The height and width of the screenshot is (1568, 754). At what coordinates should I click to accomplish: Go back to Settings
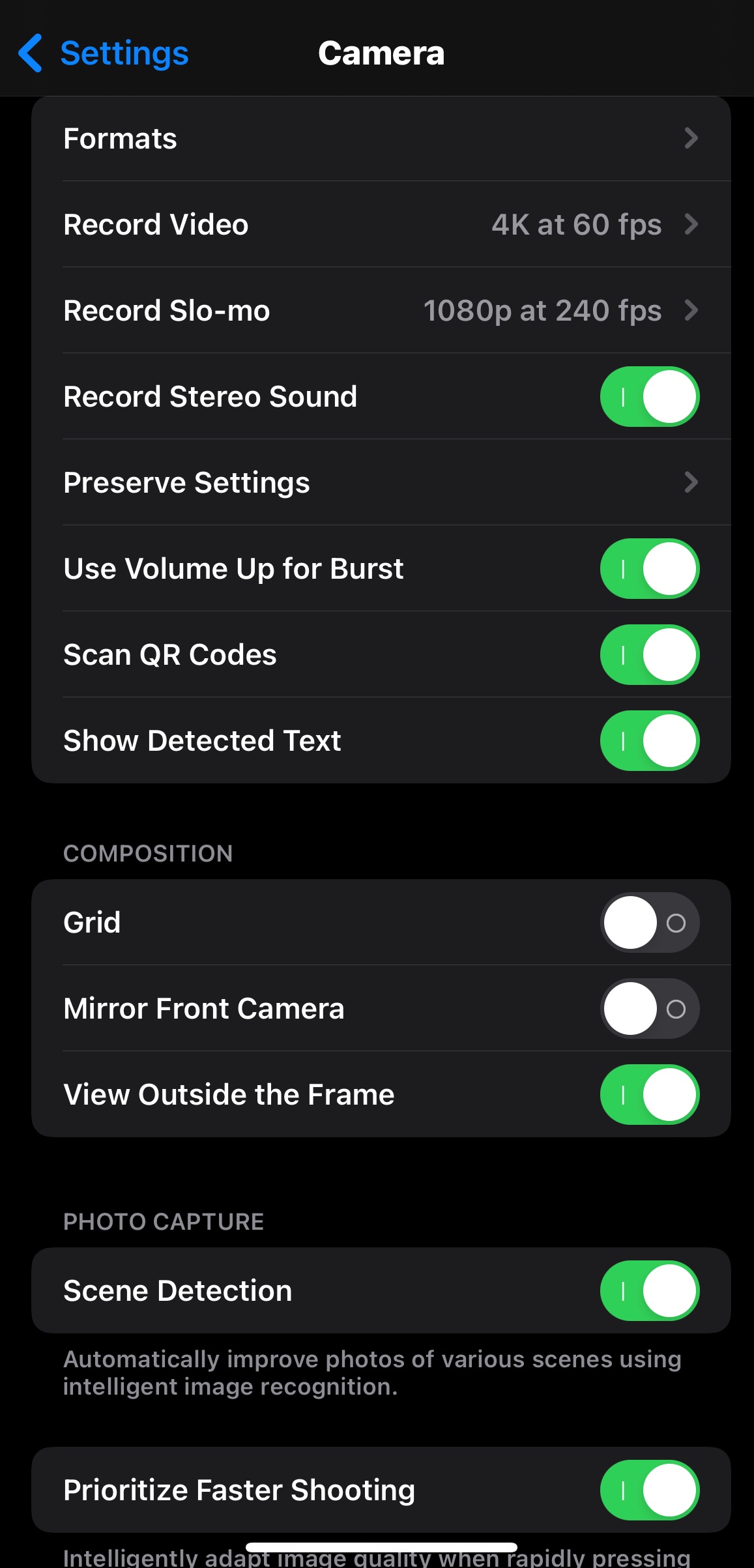(x=104, y=53)
